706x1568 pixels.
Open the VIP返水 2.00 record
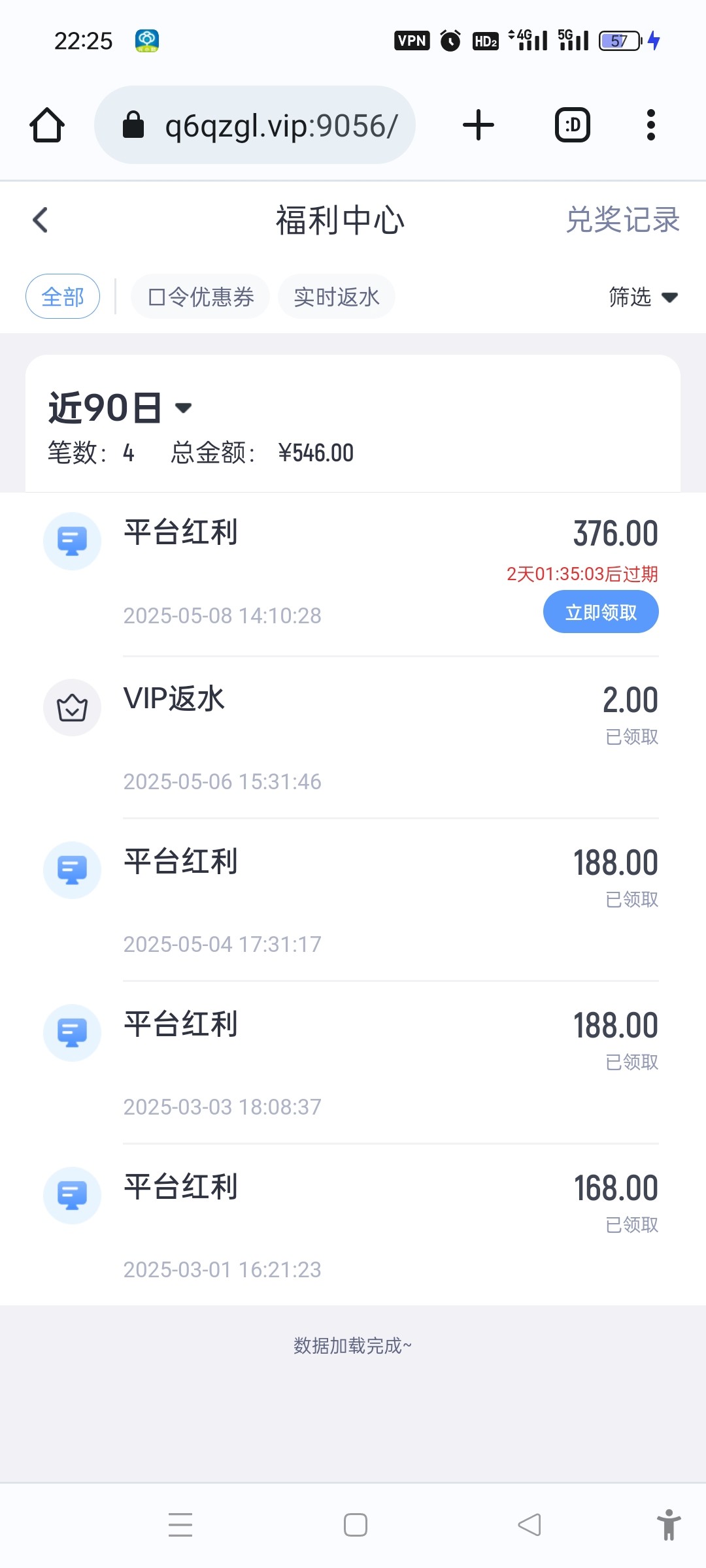tap(353, 737)
